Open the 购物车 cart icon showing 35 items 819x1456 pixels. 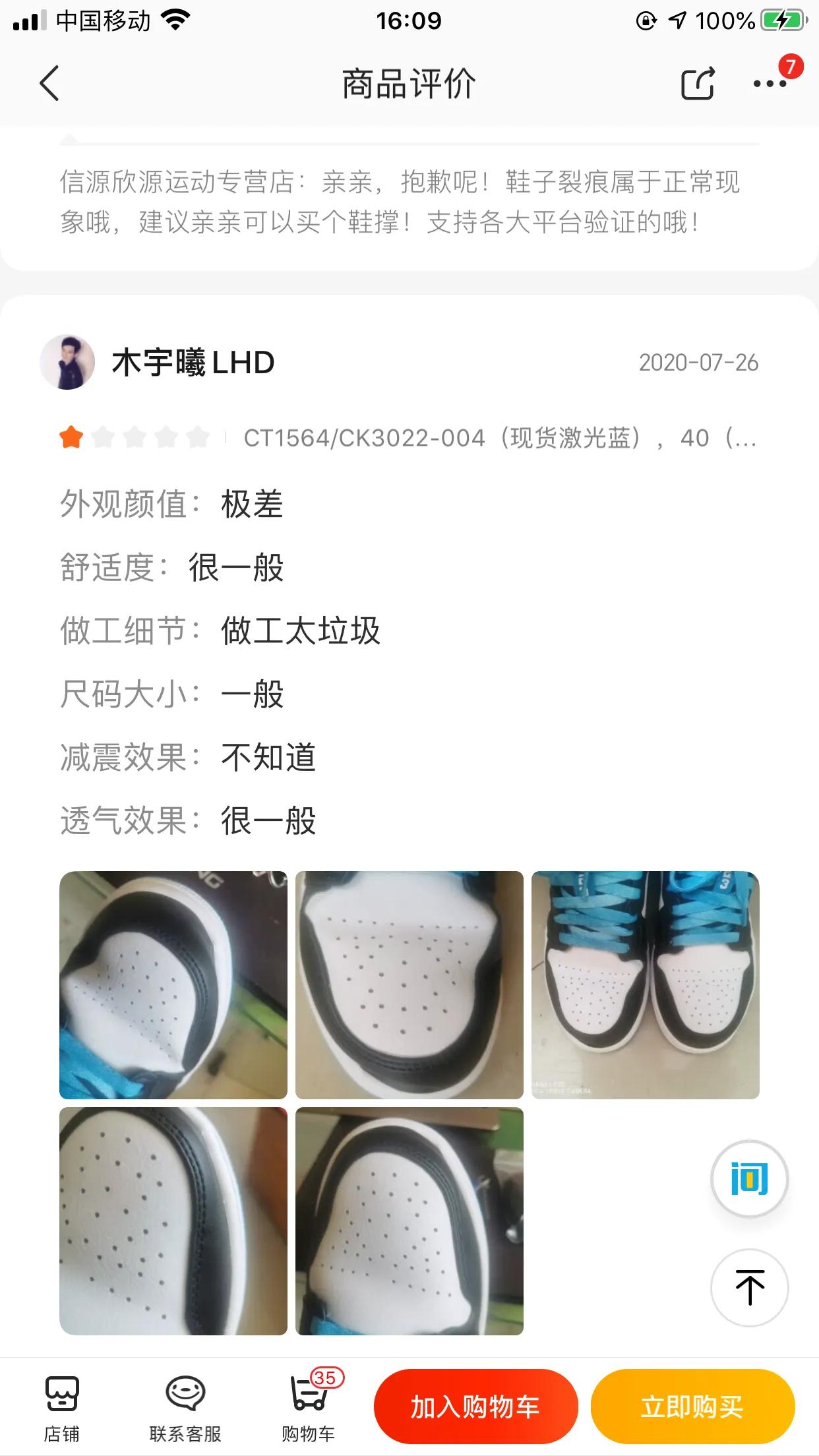click(x=310, y=1408)
